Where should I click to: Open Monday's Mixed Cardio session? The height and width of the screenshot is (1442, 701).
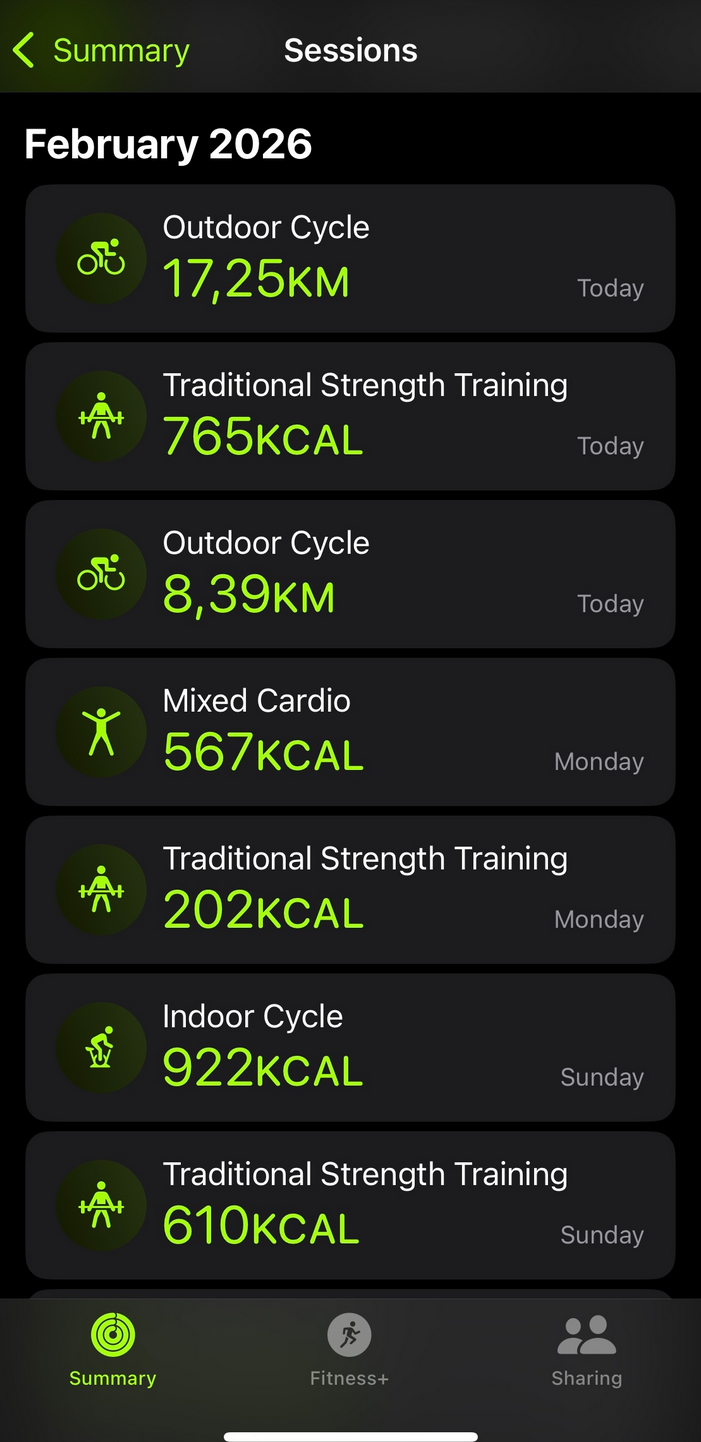coord(350,732)
